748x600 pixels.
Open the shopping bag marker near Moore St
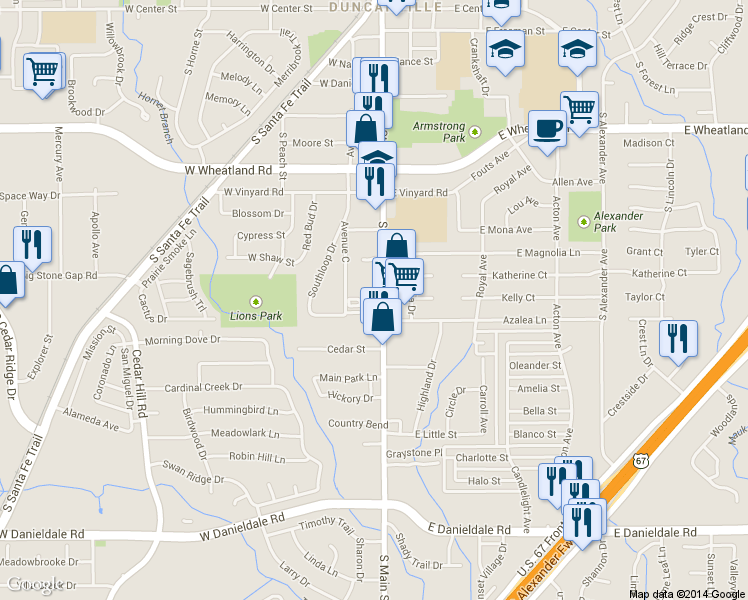click(x=365, y=128)
